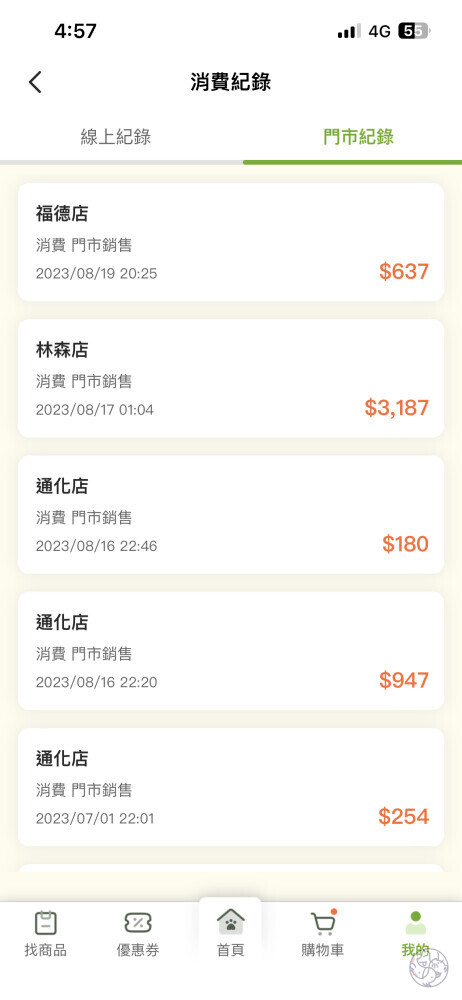The width and height of the screenshot is (462, 1000).
Task: View the 通化店 $180 purchase record
Action: click(230, 515)
